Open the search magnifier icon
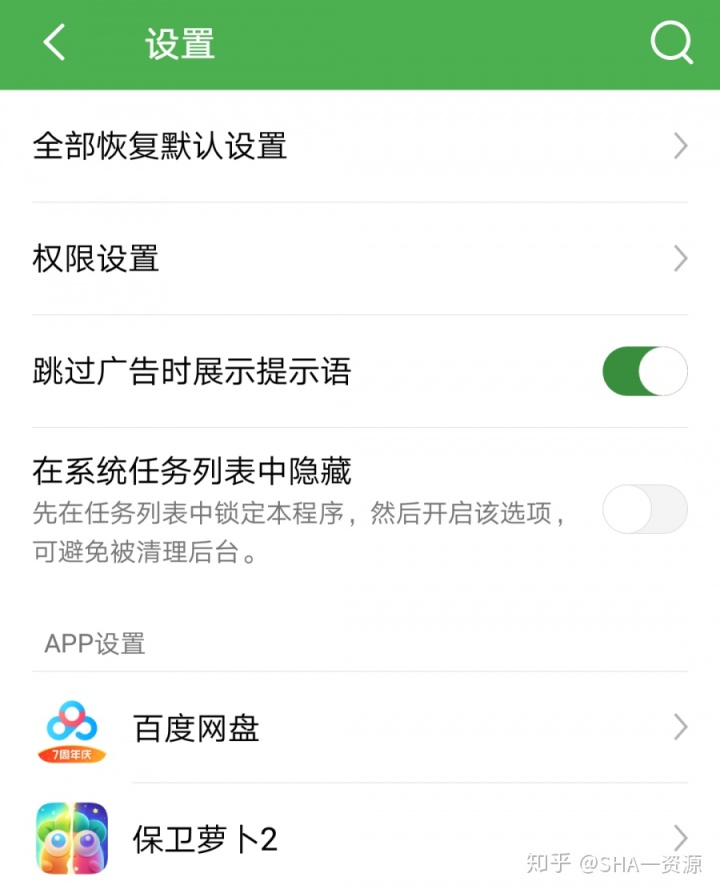Image resolution: width=720 pixels, height=893 pixels. tap(671, 43)
